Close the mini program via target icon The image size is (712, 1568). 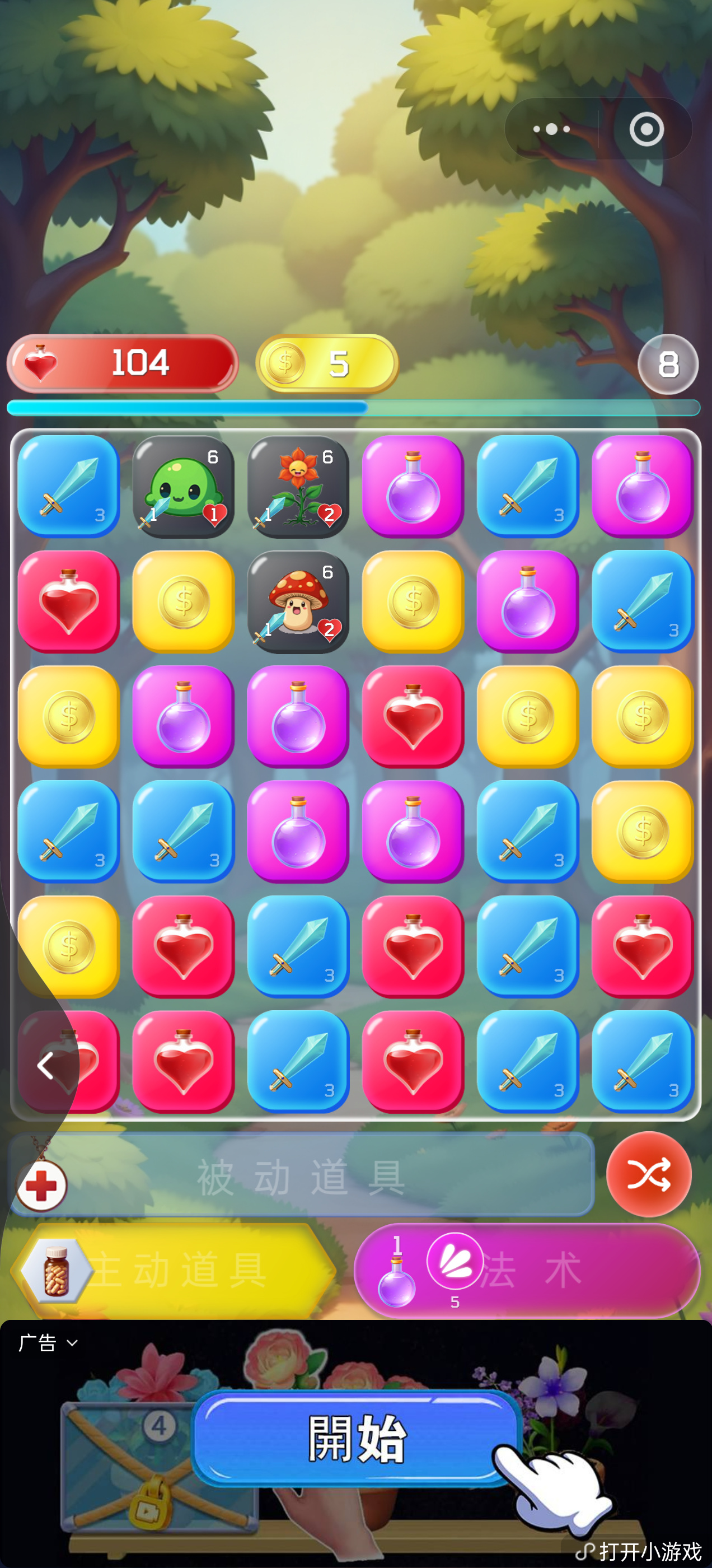click(647, 129)
